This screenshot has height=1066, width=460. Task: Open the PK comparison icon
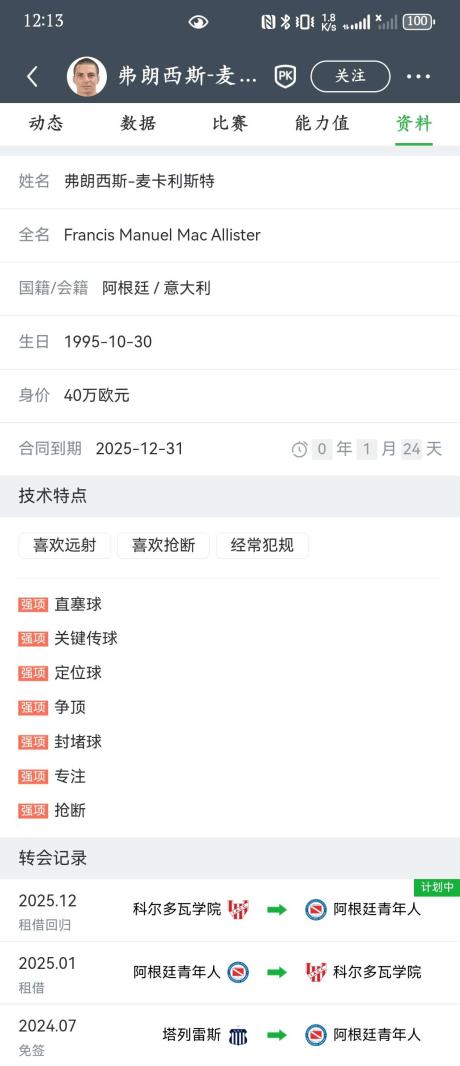click(x=285, y=76)
